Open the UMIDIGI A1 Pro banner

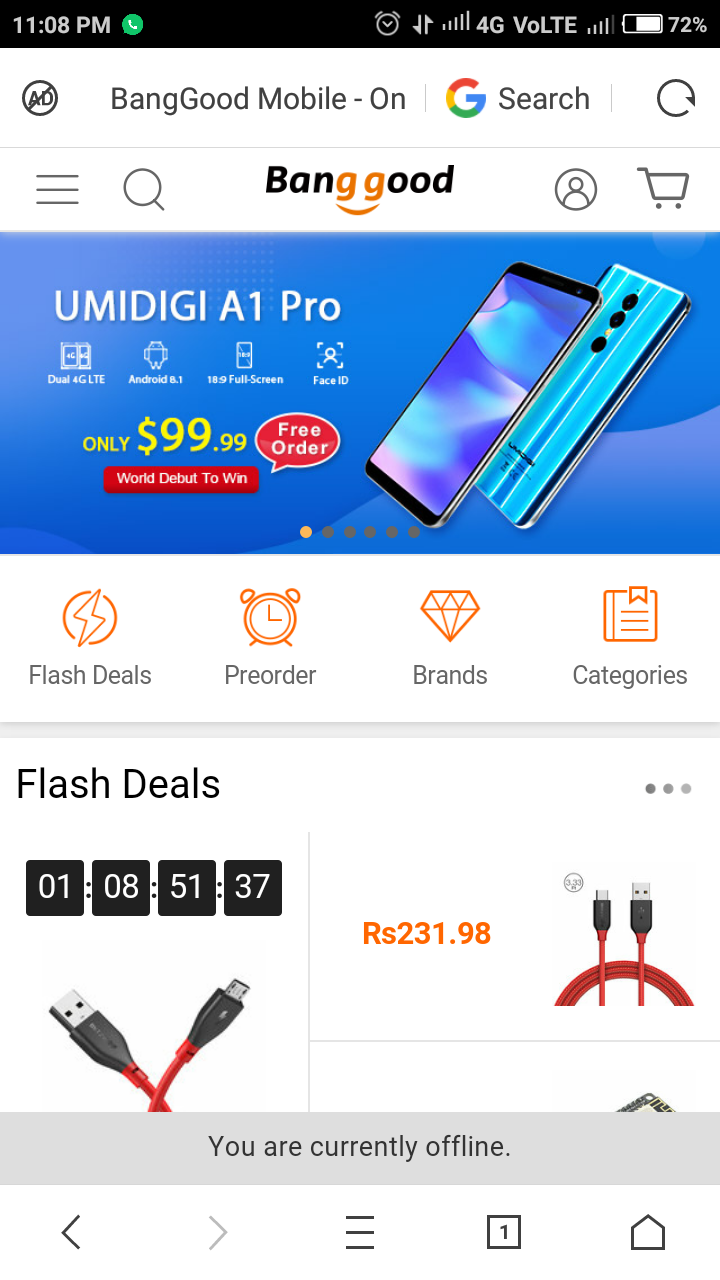[x=360, y=392]
